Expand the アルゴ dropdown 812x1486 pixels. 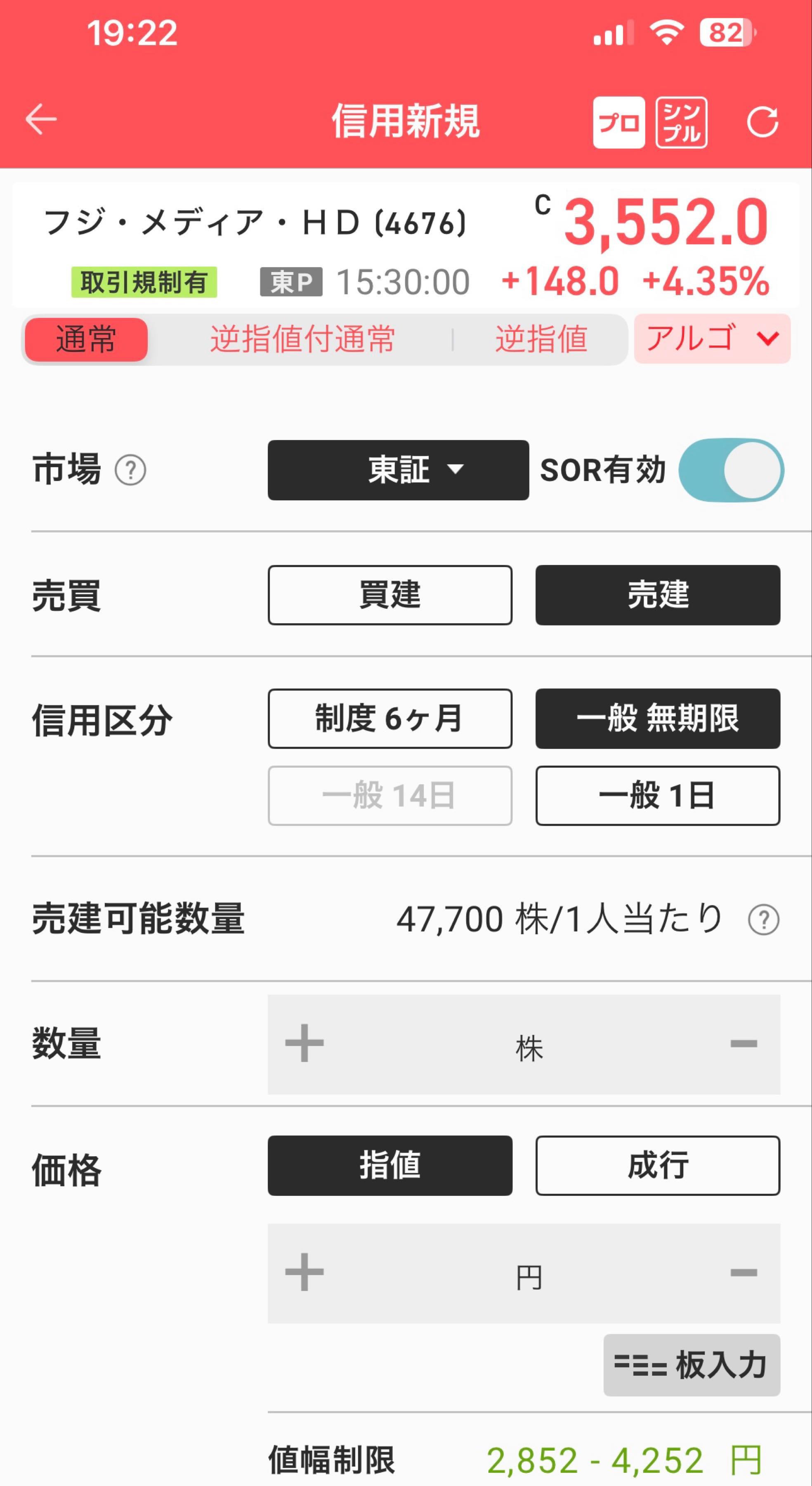(712, 338)
